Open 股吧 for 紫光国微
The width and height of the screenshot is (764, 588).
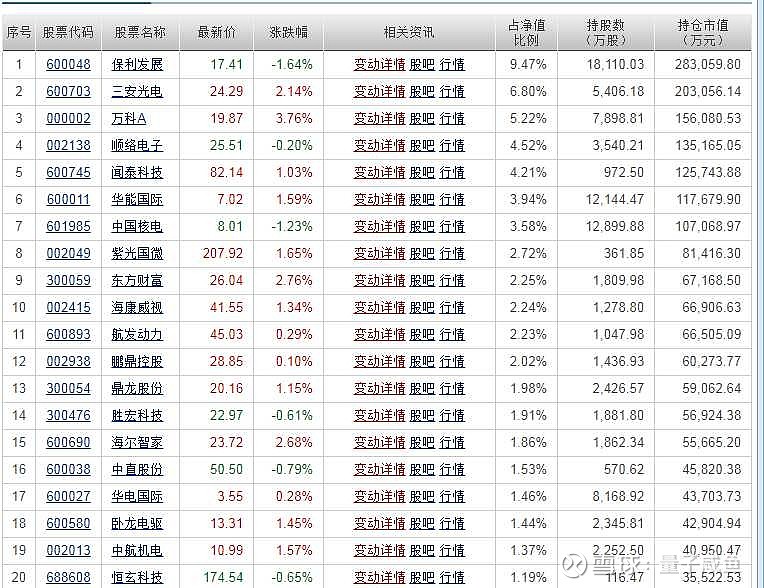[x=422, y=254]
